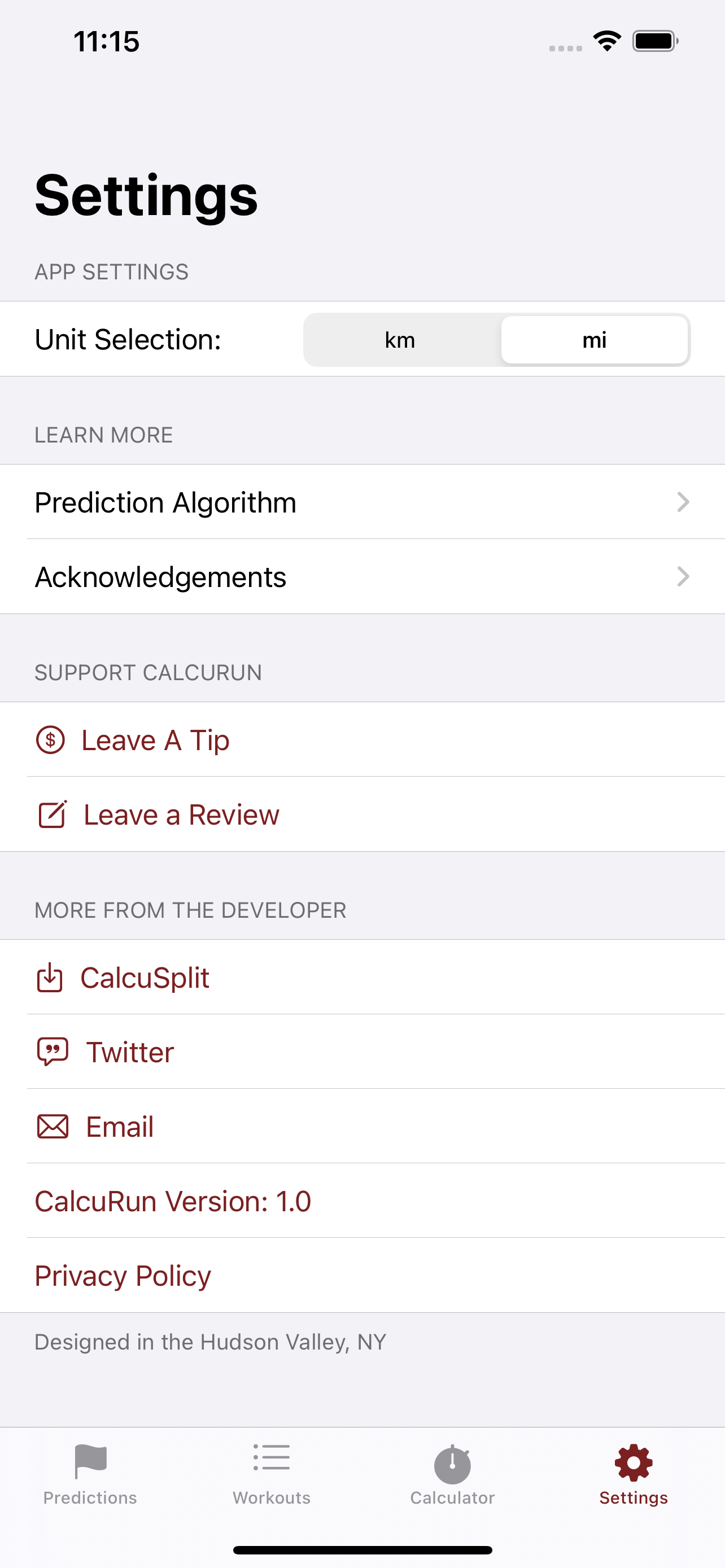Image resolution: width=725 pixels, height=1568 pixels.
Task: Email the developer
Action: (x=362, y=1126)
